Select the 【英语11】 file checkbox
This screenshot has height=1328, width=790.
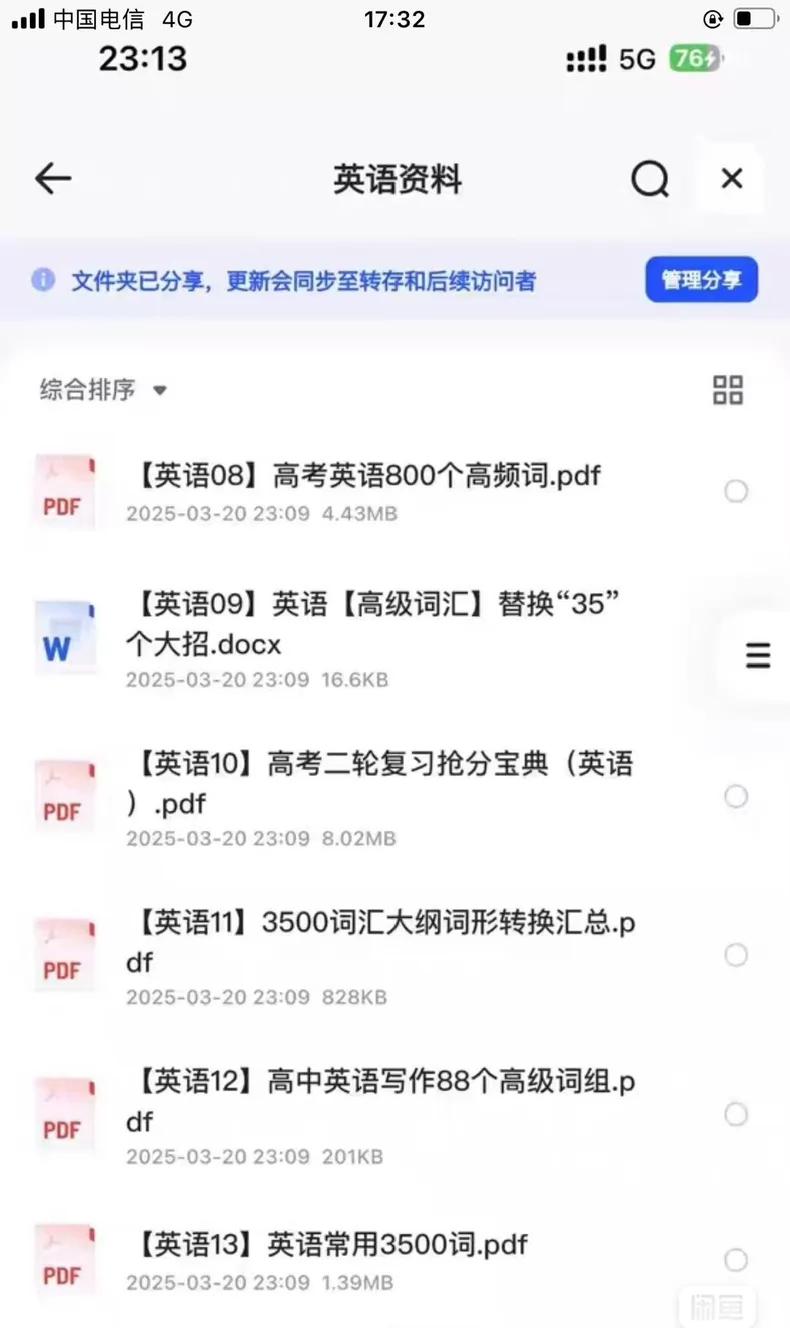click(x=736, y=955)
